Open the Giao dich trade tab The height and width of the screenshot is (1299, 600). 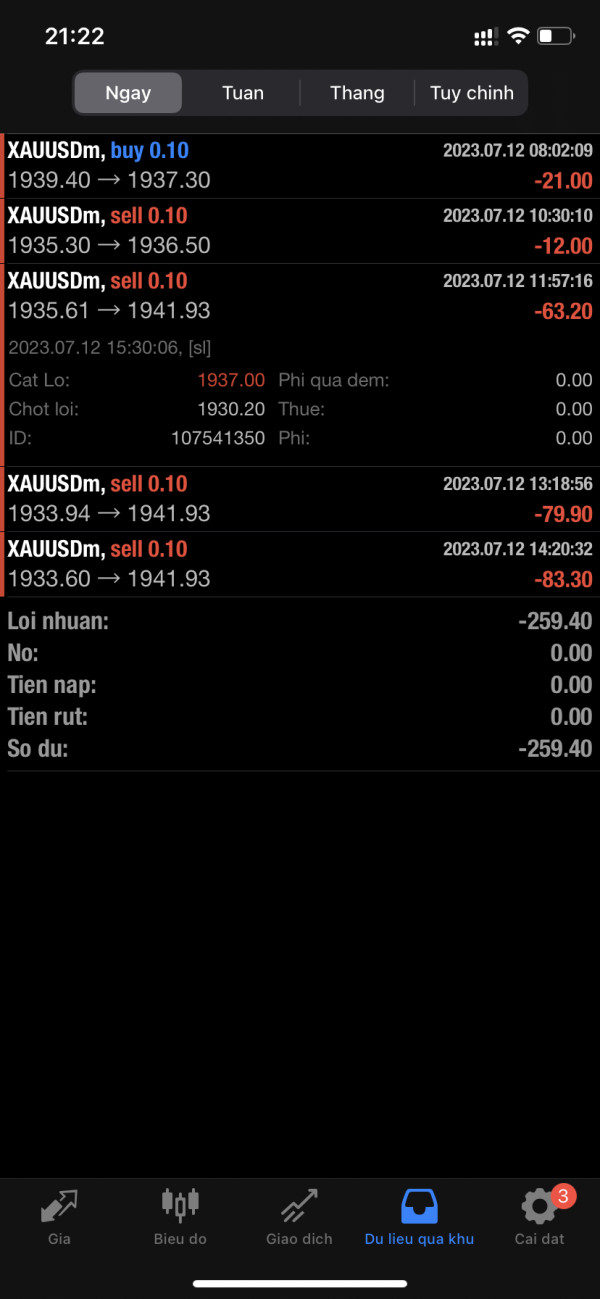click(299, 1217)
